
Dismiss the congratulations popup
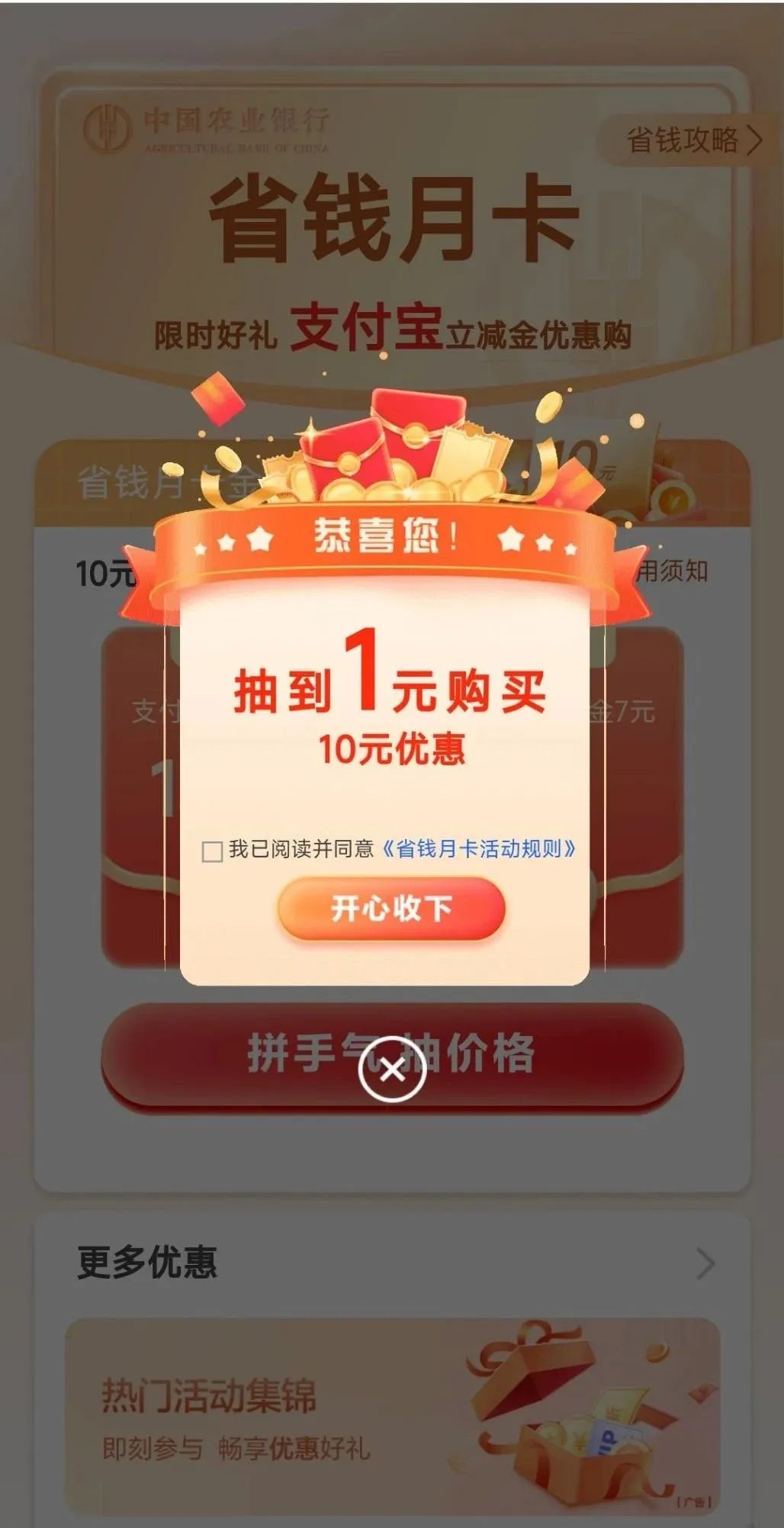click(392, 1070)
